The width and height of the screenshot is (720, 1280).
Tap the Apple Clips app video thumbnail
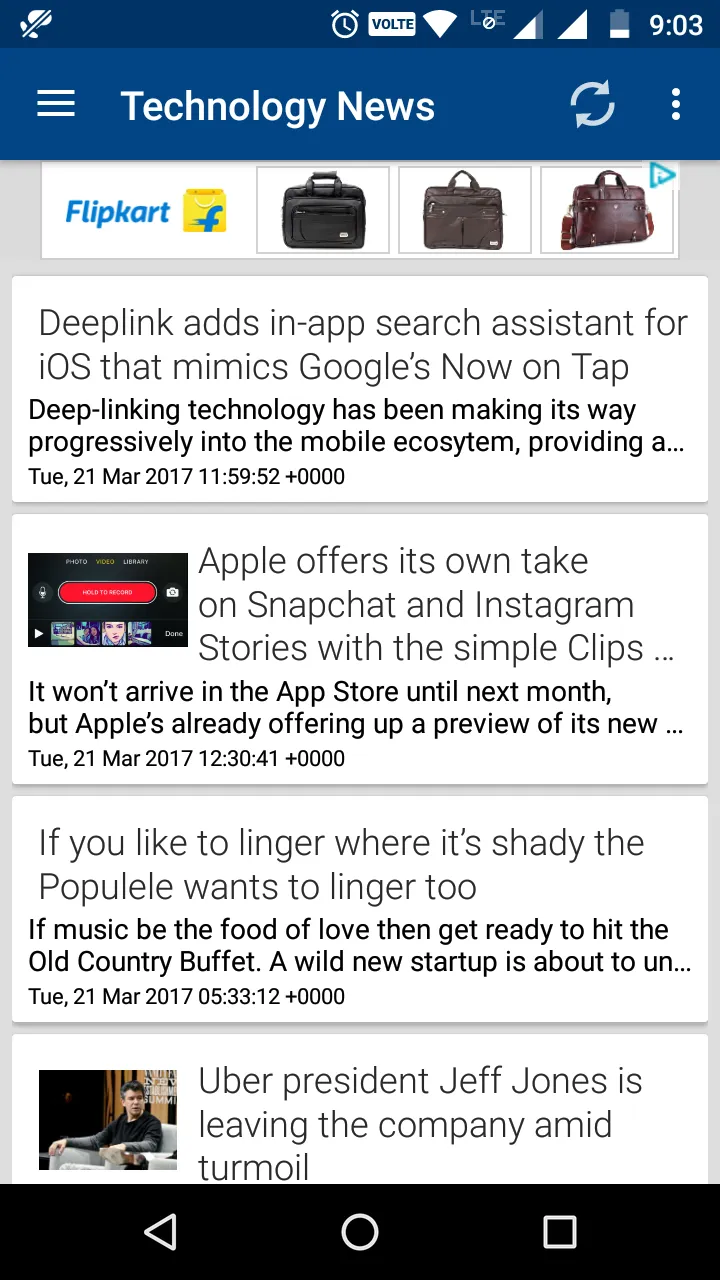[107, 599]
